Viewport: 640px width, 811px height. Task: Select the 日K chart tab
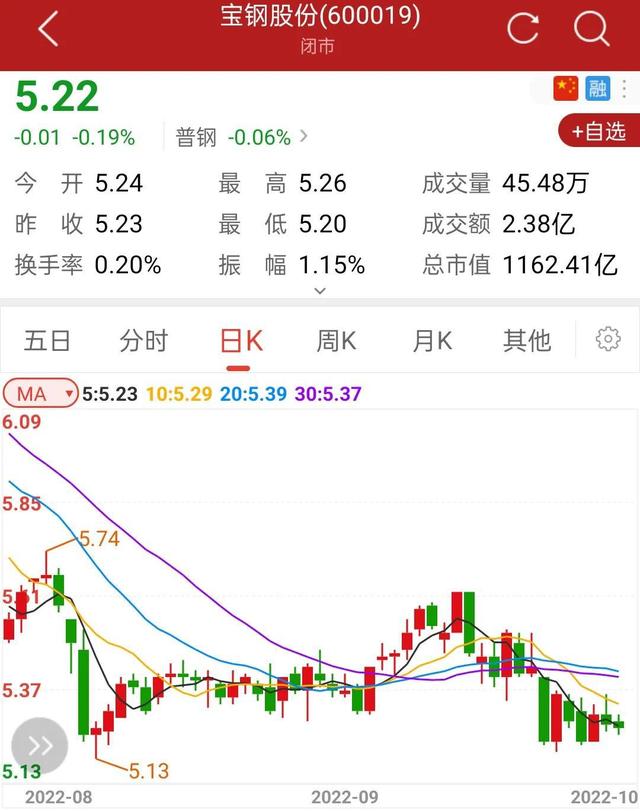[x=241, y=341]
